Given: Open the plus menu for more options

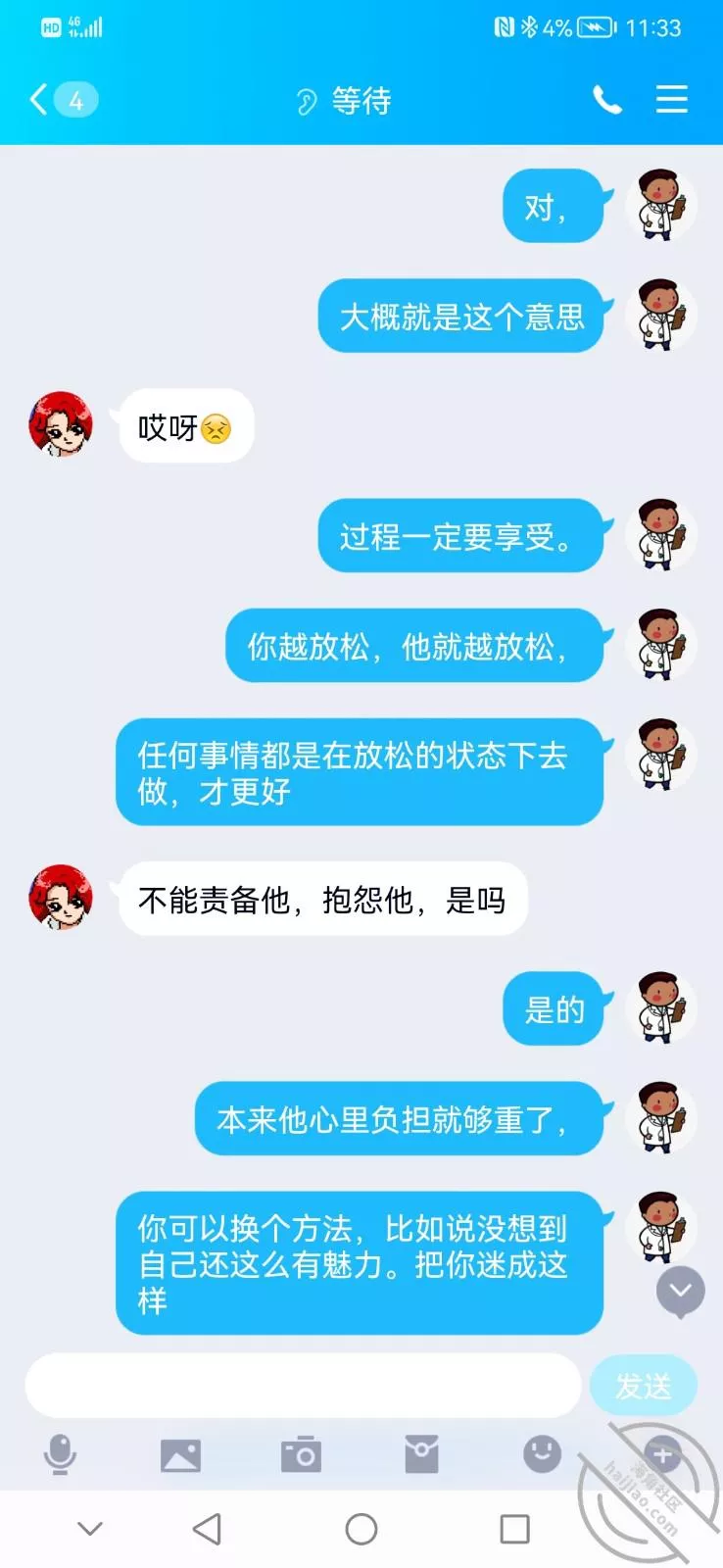Looking at the screenshot, I should tap(663, 1455).
